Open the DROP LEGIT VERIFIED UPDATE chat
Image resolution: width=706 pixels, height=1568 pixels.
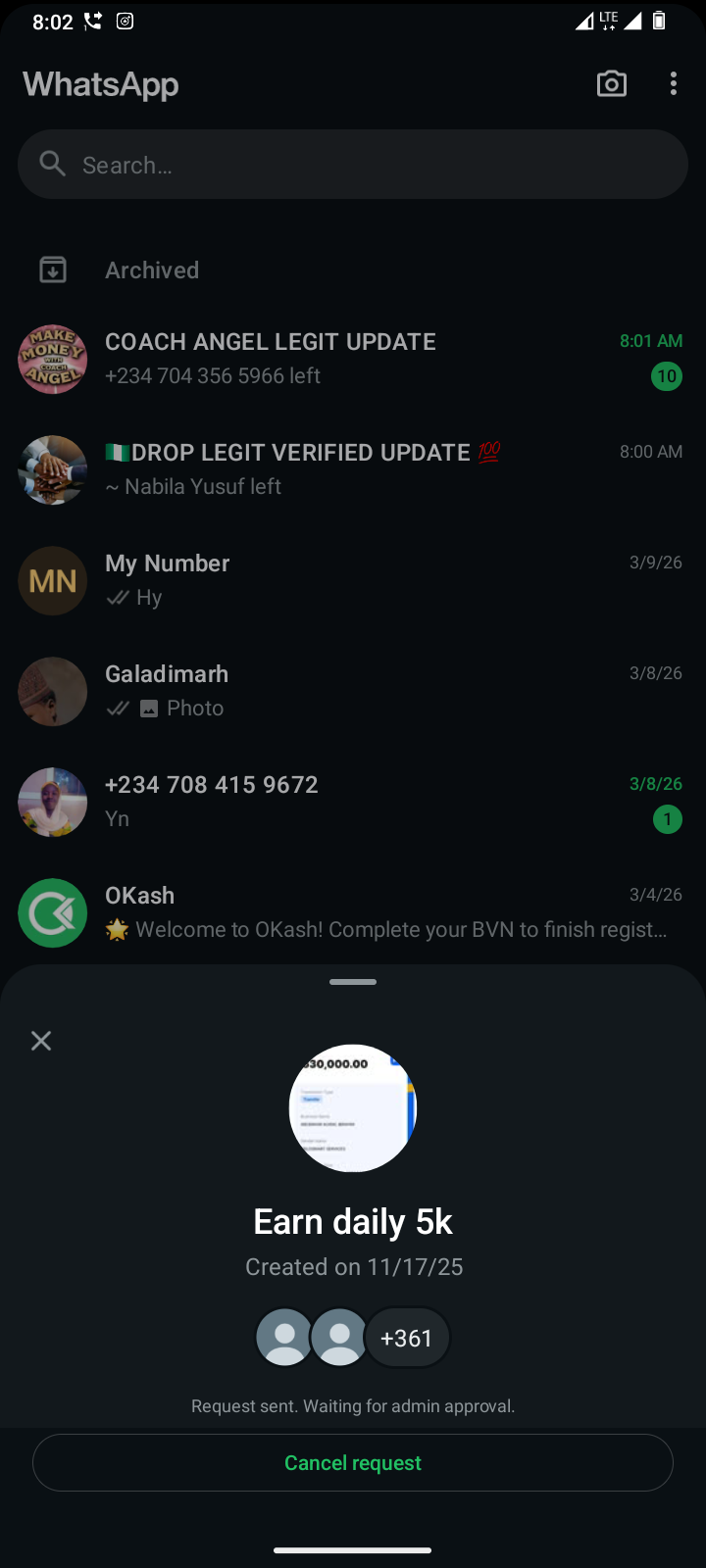pos(353,469)
